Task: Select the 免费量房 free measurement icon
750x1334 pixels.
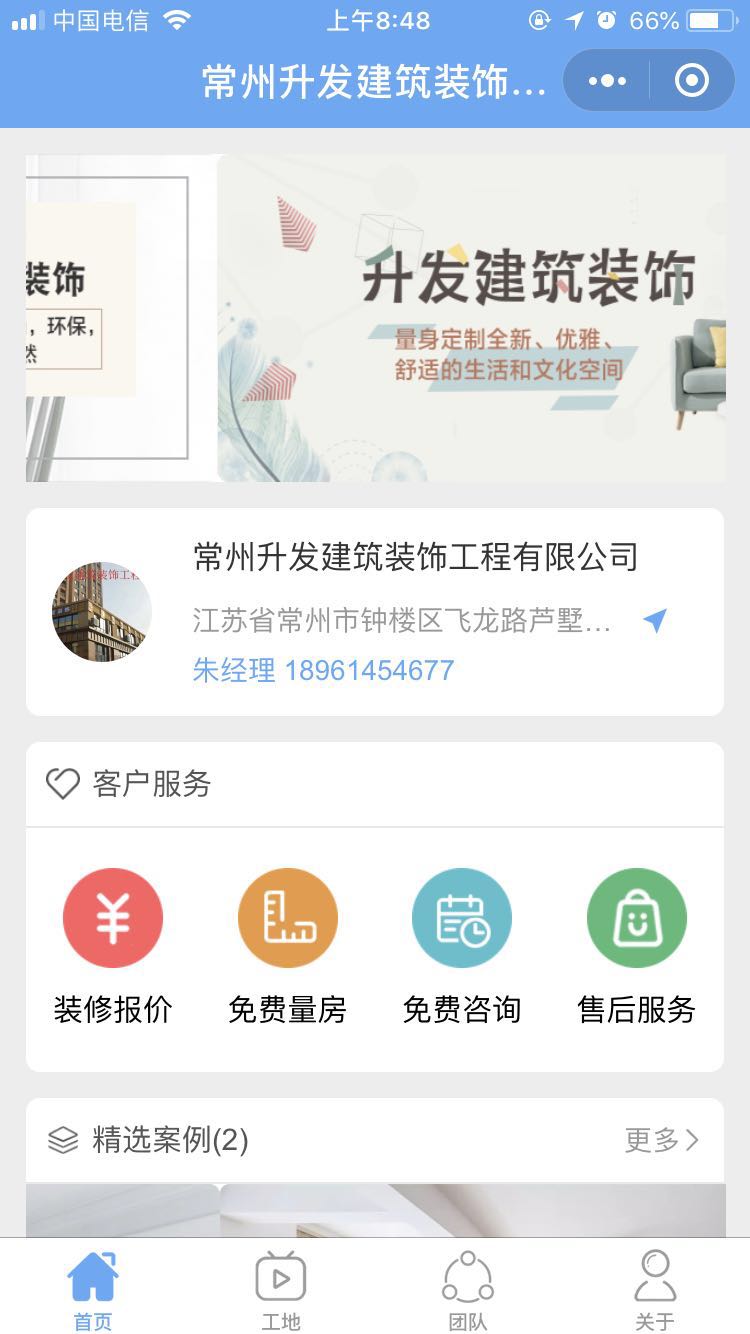Action: pos(287,916)
